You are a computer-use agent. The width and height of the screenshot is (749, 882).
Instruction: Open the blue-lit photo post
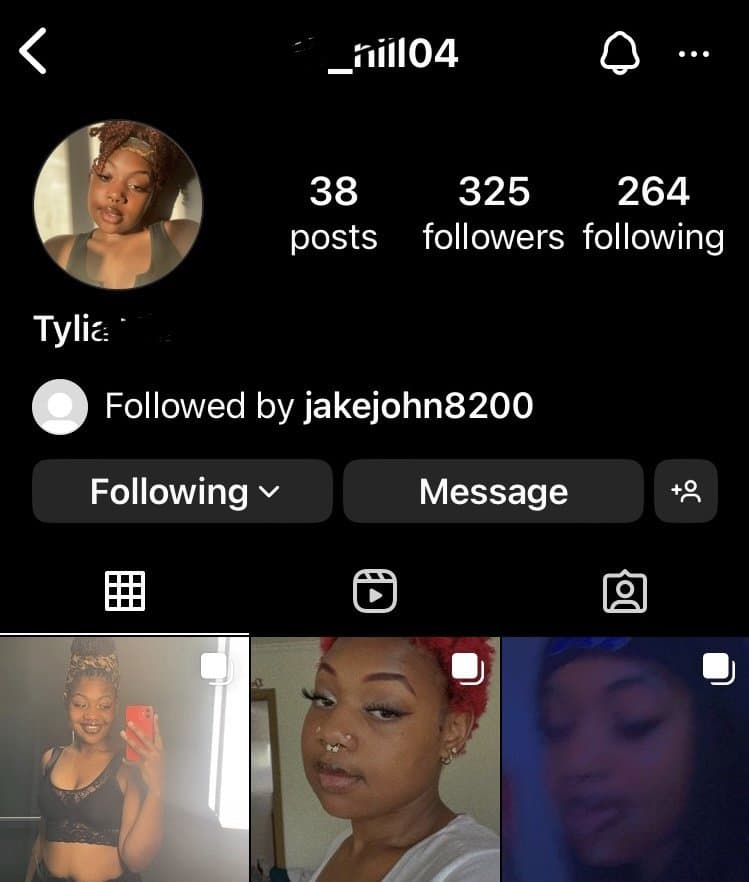pyautogui.click(x=625, y=760)
